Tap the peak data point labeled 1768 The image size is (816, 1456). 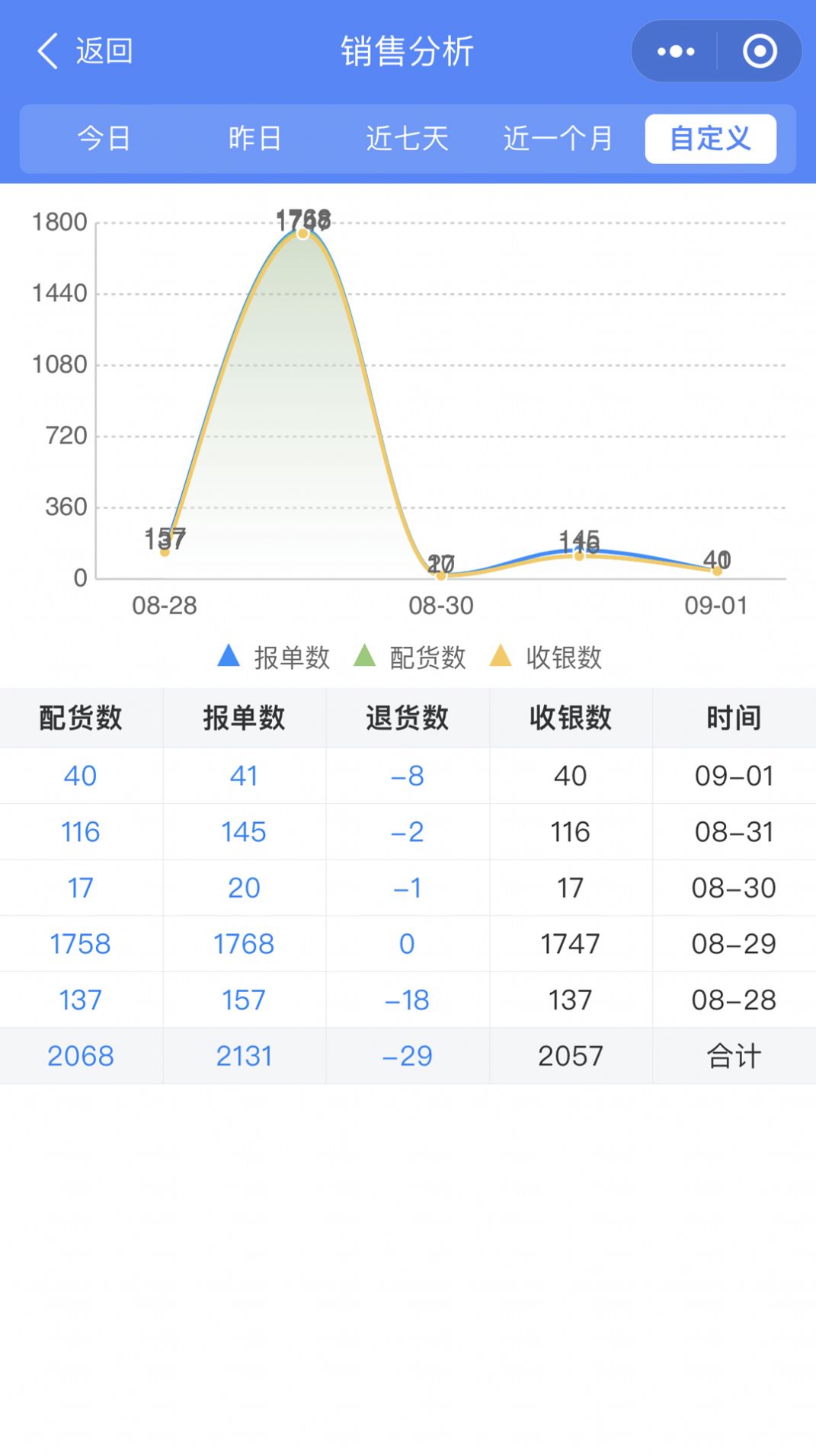coord(302,232)
